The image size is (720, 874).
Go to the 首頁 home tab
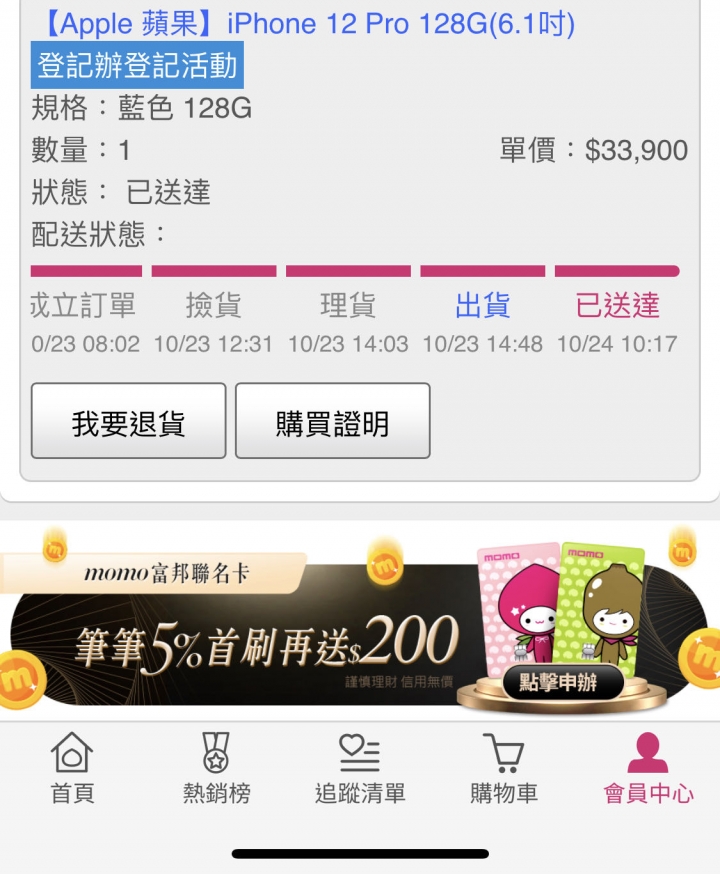tap(72, 770)
